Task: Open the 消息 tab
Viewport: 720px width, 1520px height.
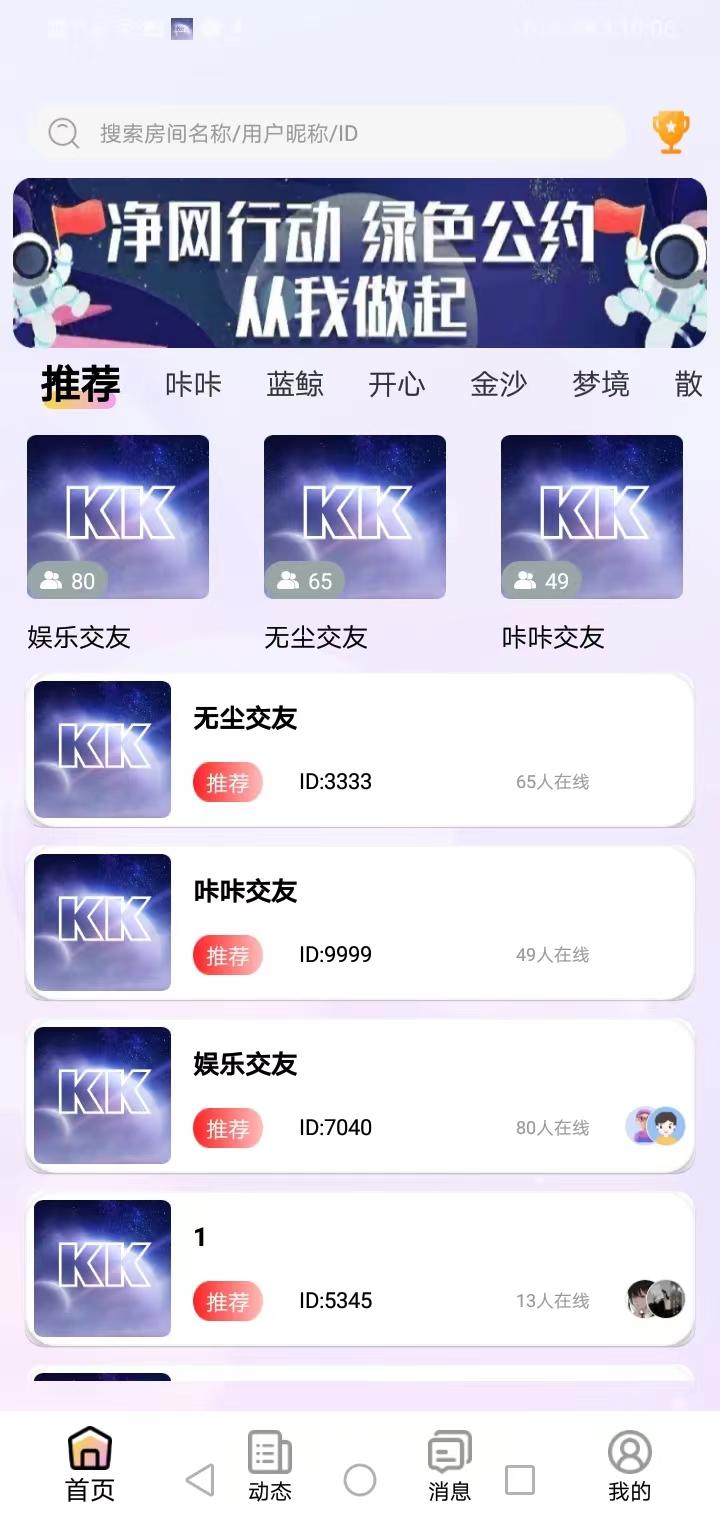Action: coord(450,1466)
